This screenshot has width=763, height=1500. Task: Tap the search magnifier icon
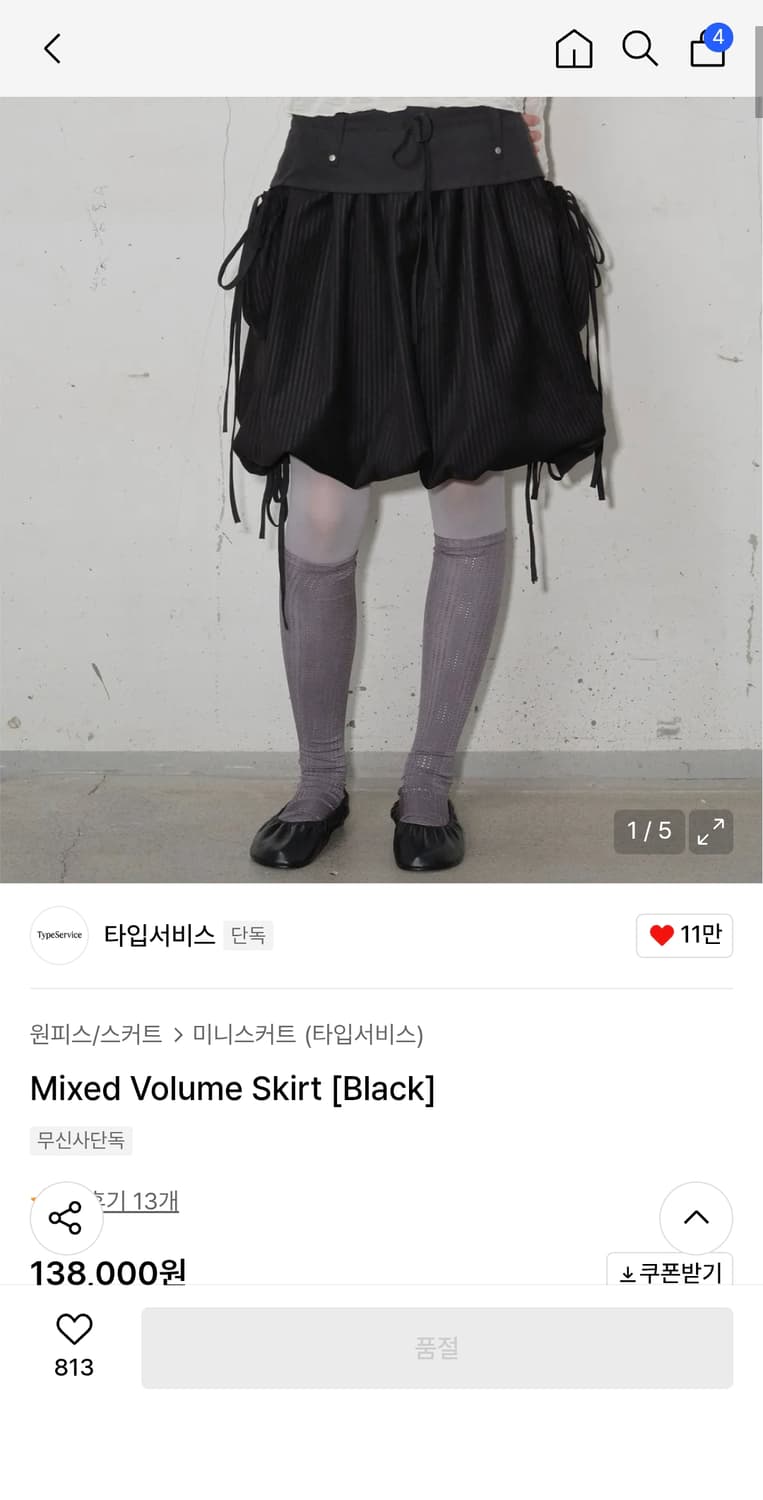point(640,48)
